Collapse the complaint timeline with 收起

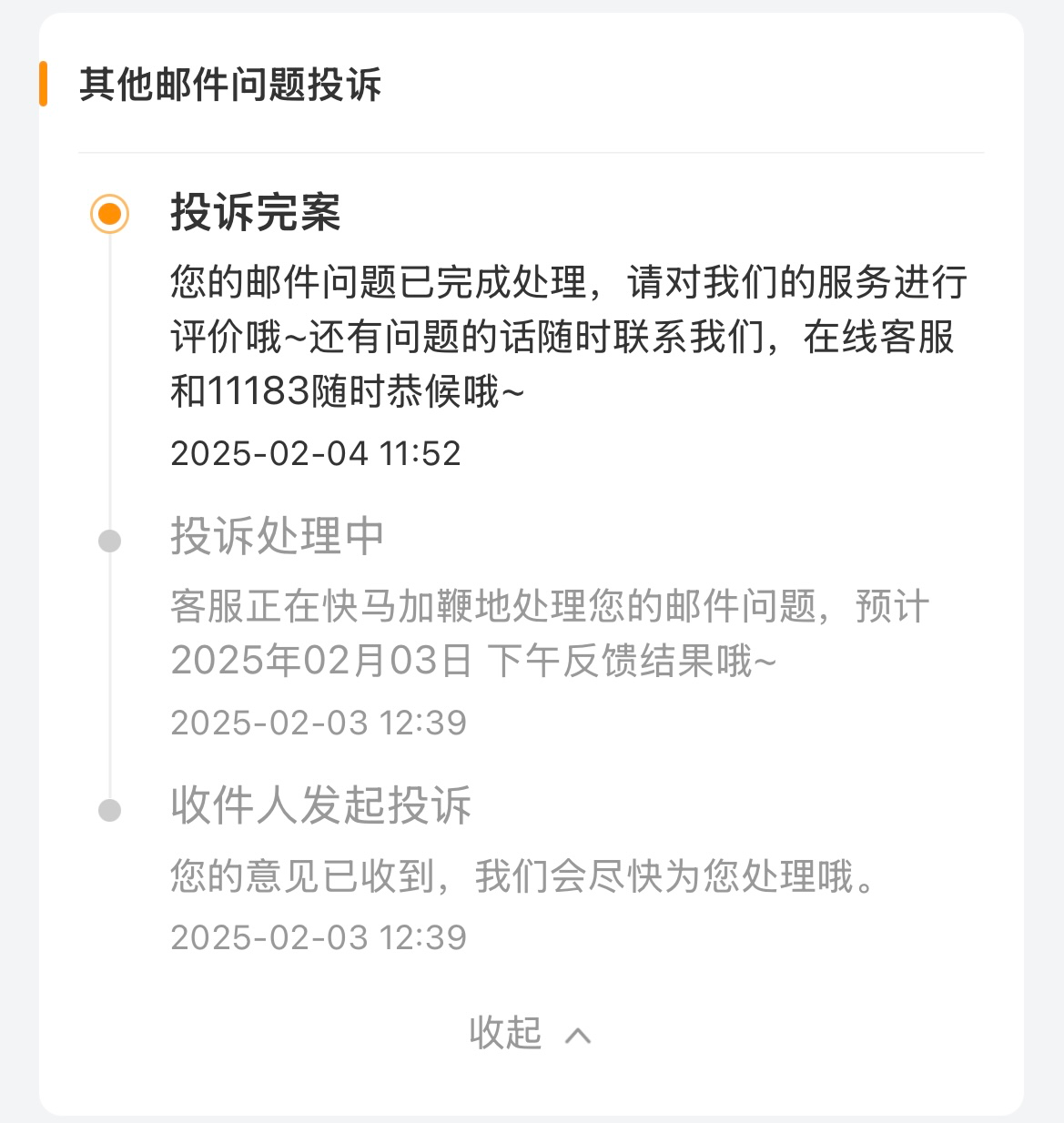click(x=530, y=1034)
